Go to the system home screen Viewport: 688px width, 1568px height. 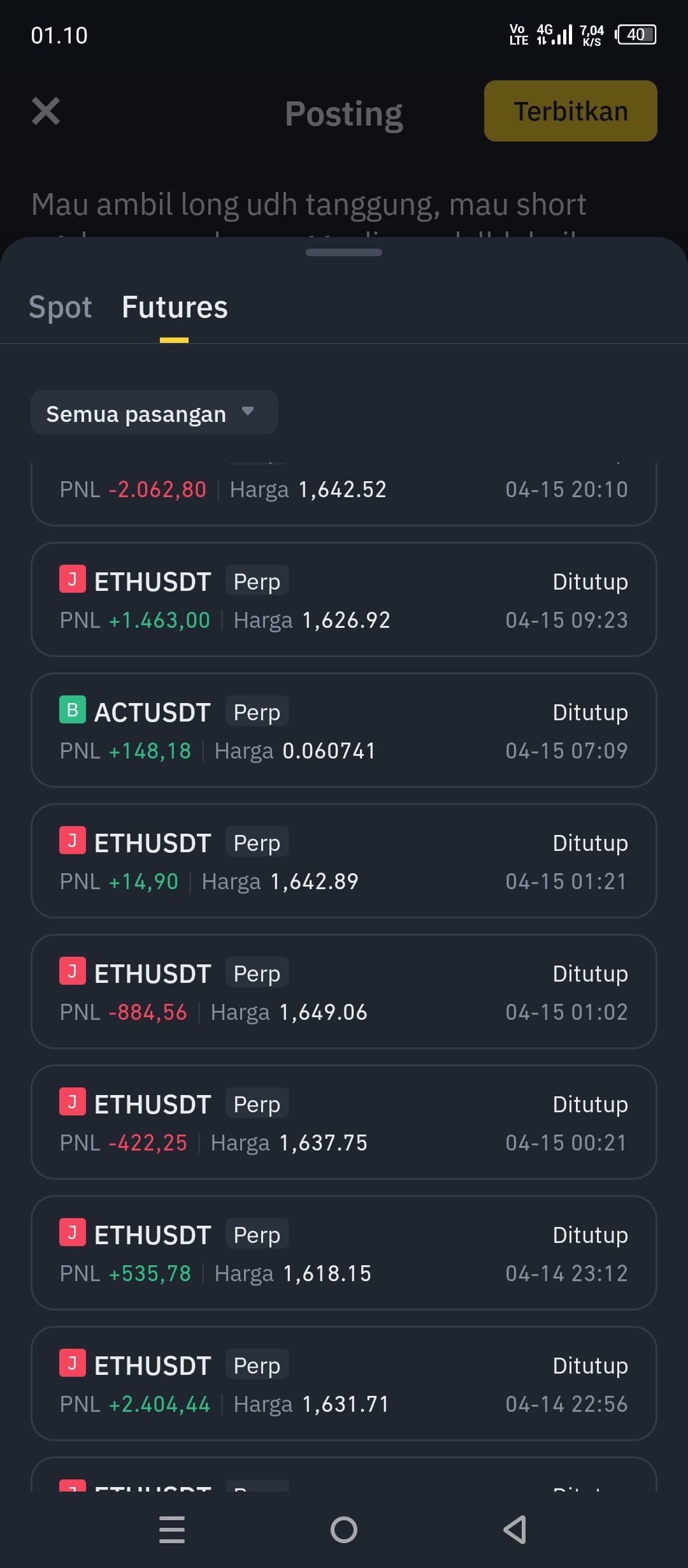344,1529
